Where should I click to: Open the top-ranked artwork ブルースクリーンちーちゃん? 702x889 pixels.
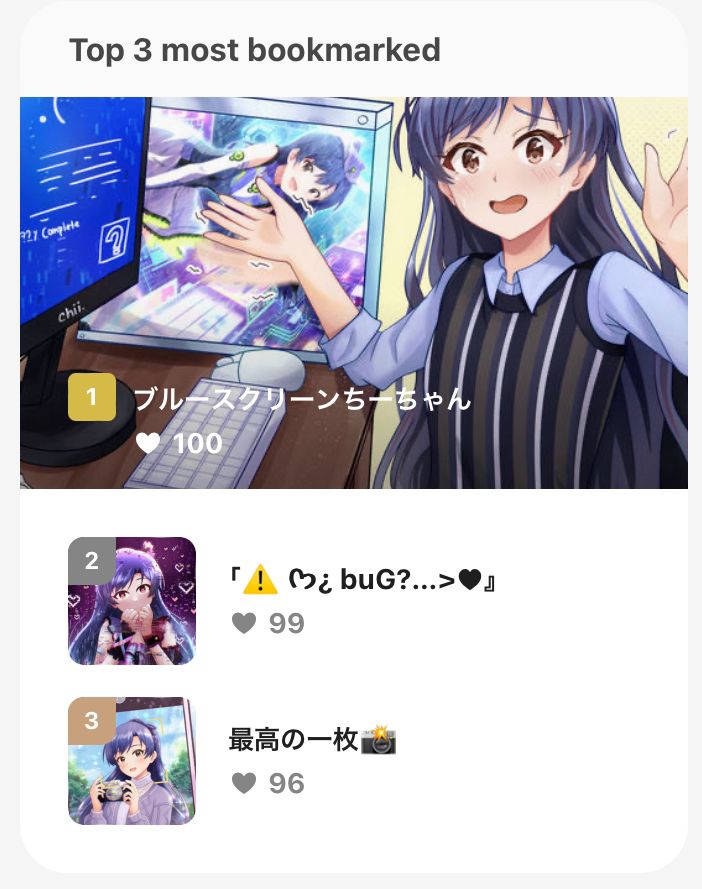point(353,292)
